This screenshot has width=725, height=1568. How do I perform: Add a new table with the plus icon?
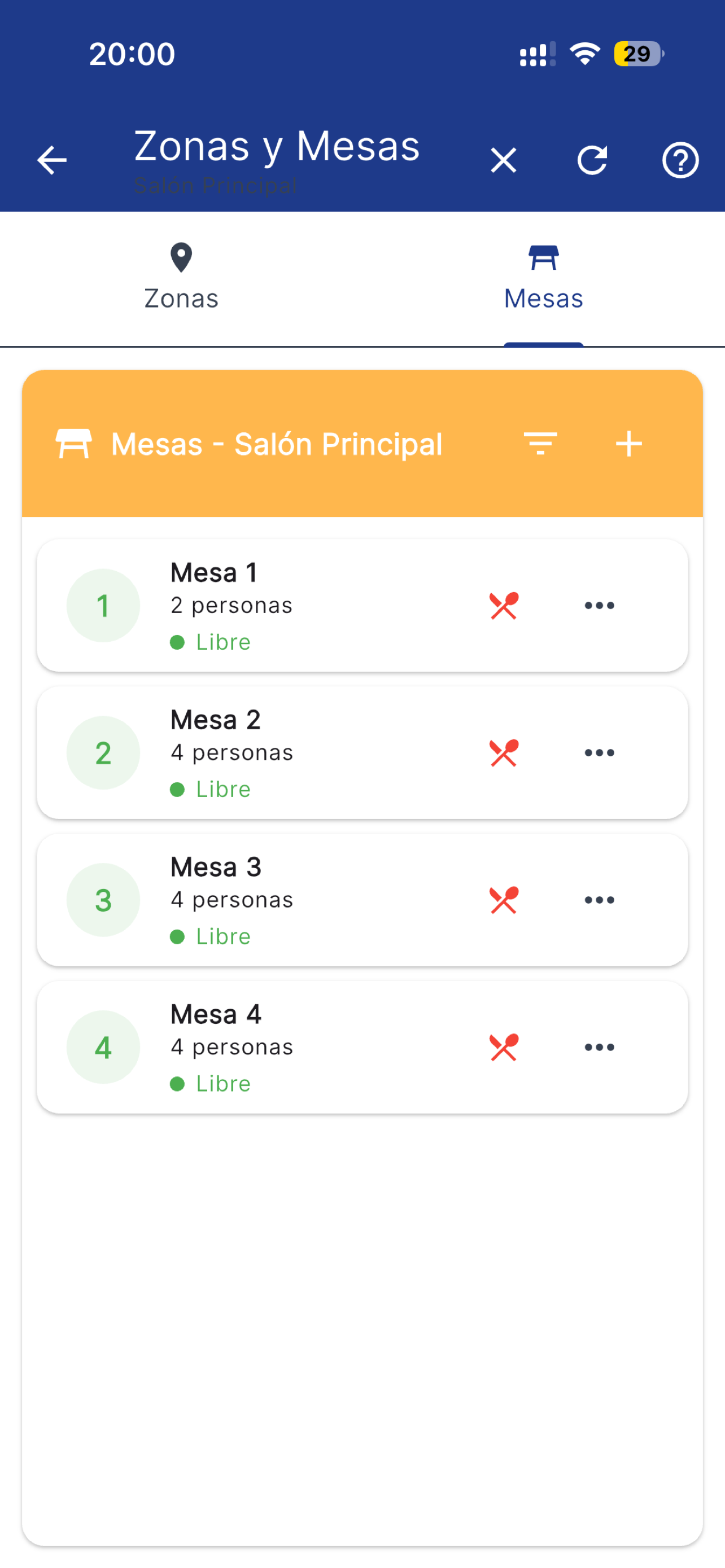[x=629, y=443]
